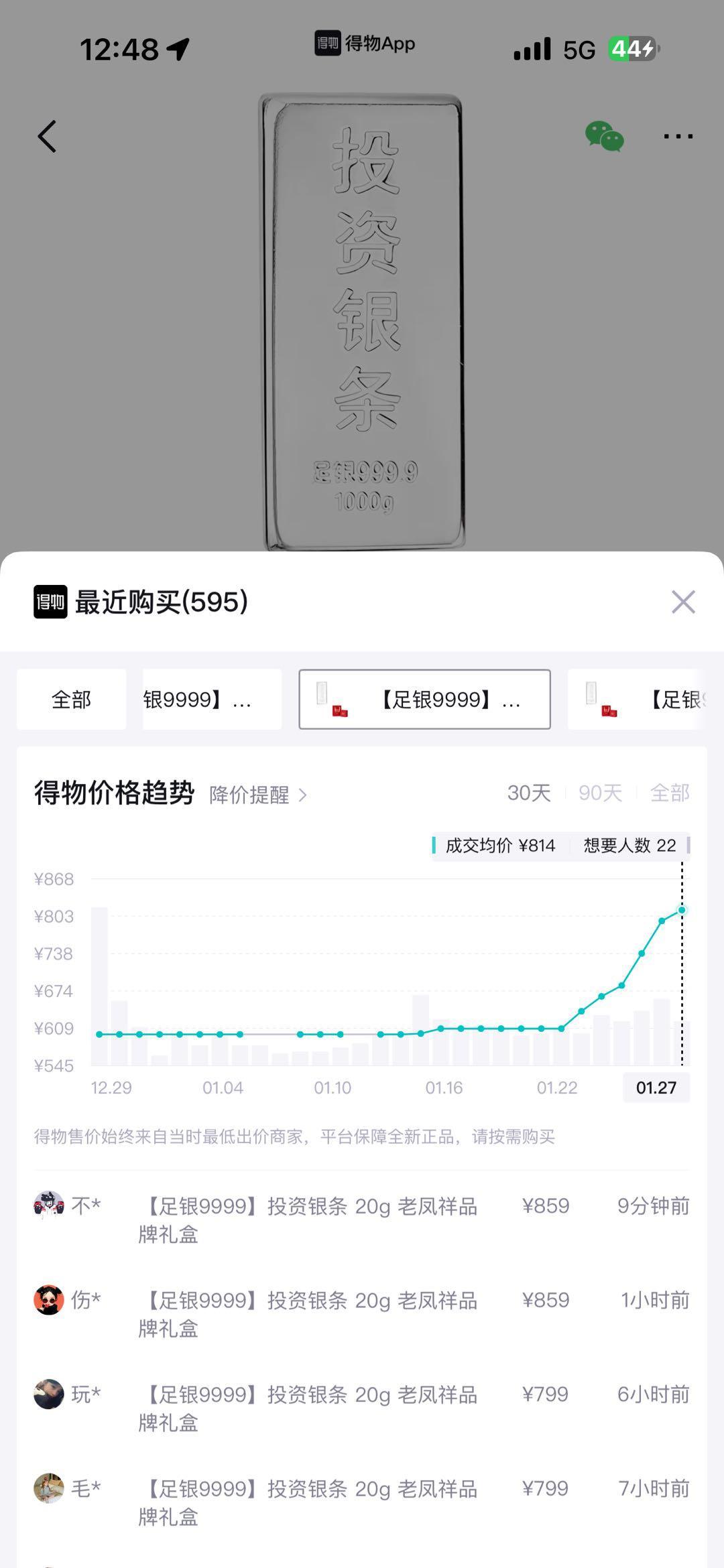Tap the latest price point on trend line
The width and height of the screenshot is (724, 1568).
tap(682, 911)
